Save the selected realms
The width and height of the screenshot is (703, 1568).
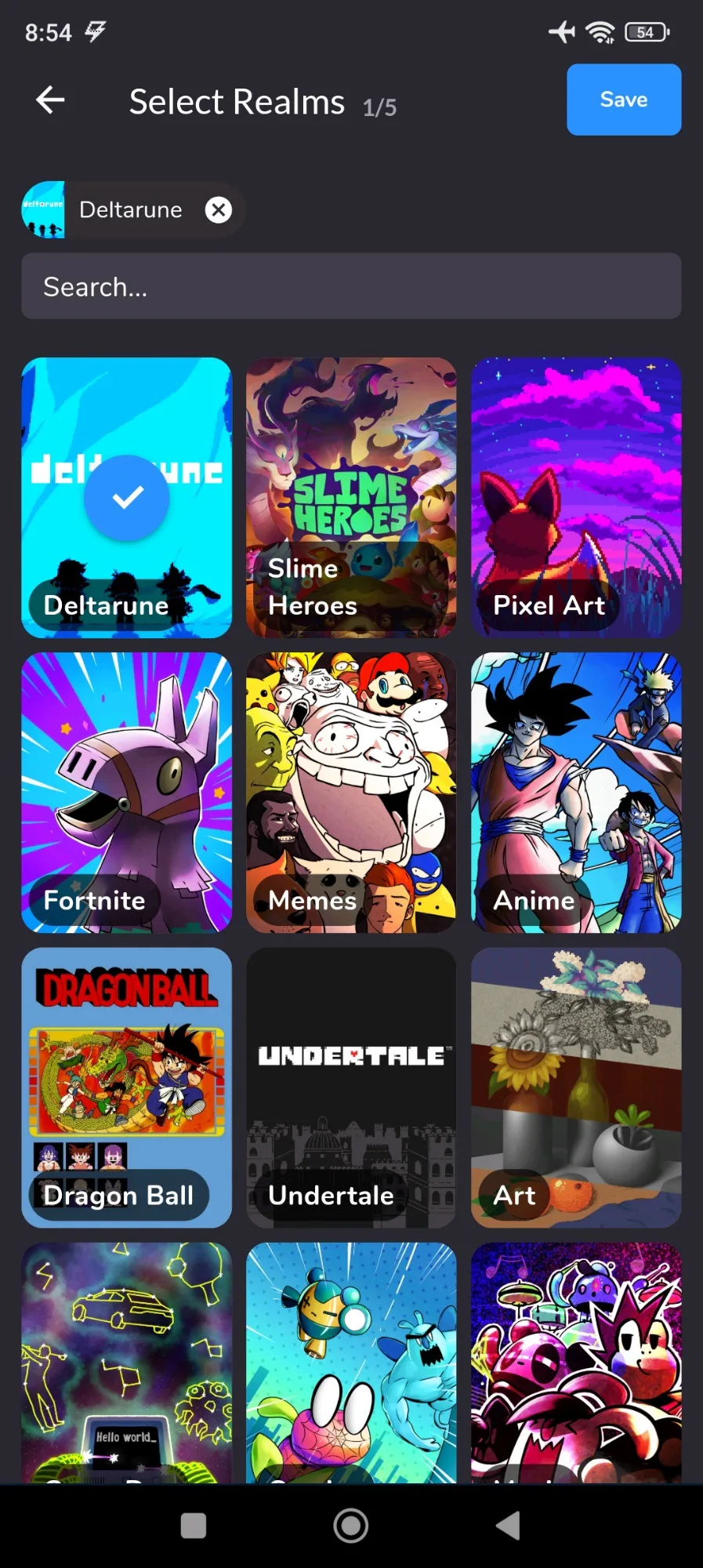point(624,100)
